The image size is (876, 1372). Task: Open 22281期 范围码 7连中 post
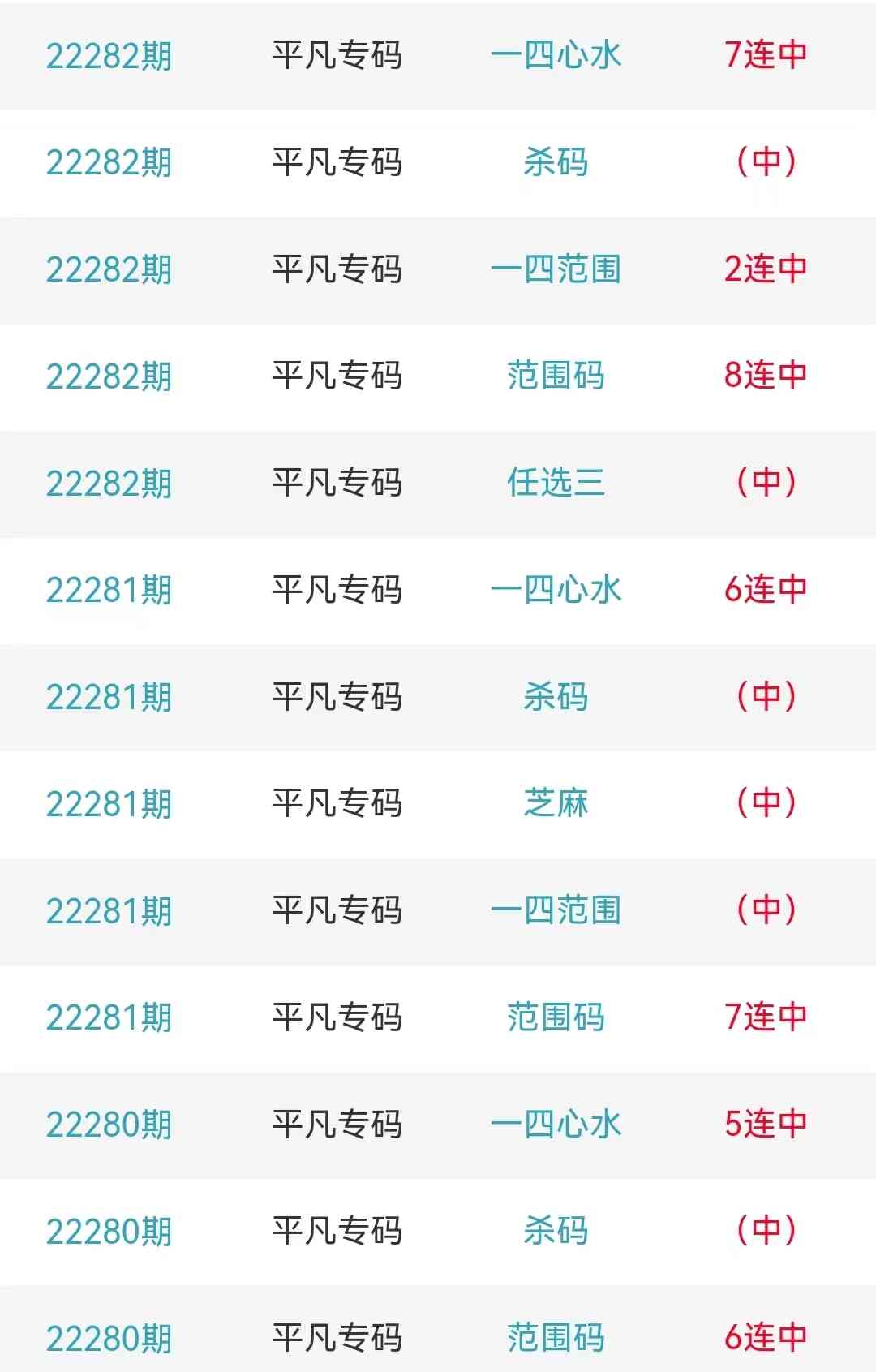(438, 1017)
